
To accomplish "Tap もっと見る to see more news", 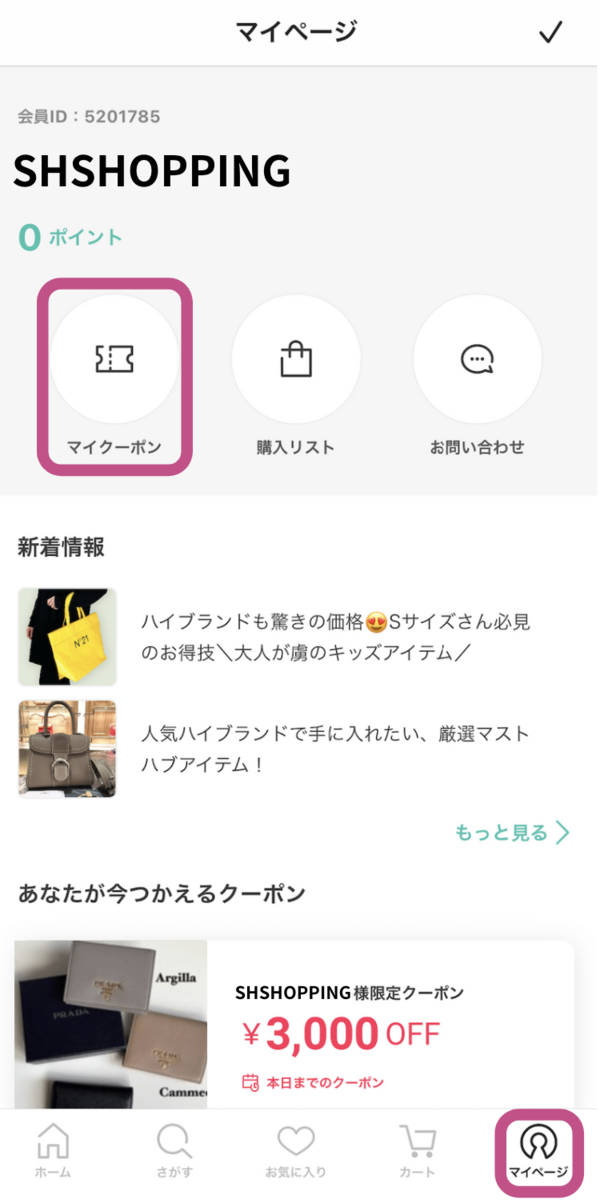I will tap(512, 833).
